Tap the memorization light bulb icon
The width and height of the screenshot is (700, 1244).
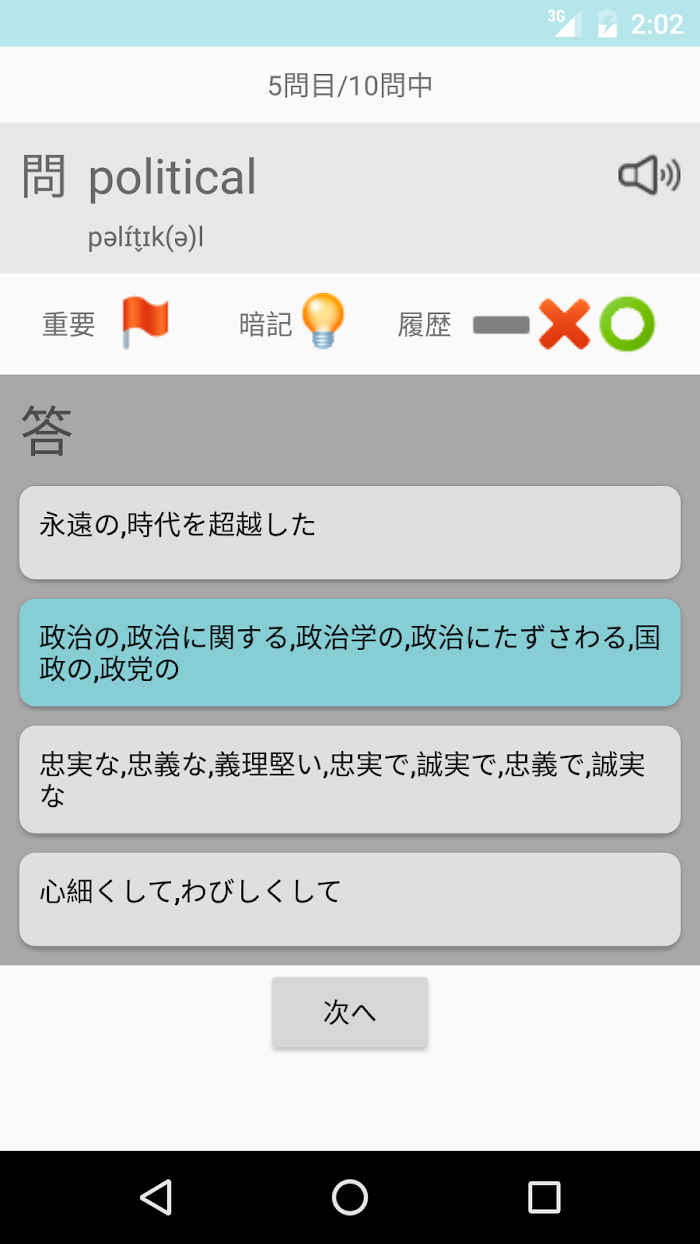pyautogui.click(x=323, y=321)
